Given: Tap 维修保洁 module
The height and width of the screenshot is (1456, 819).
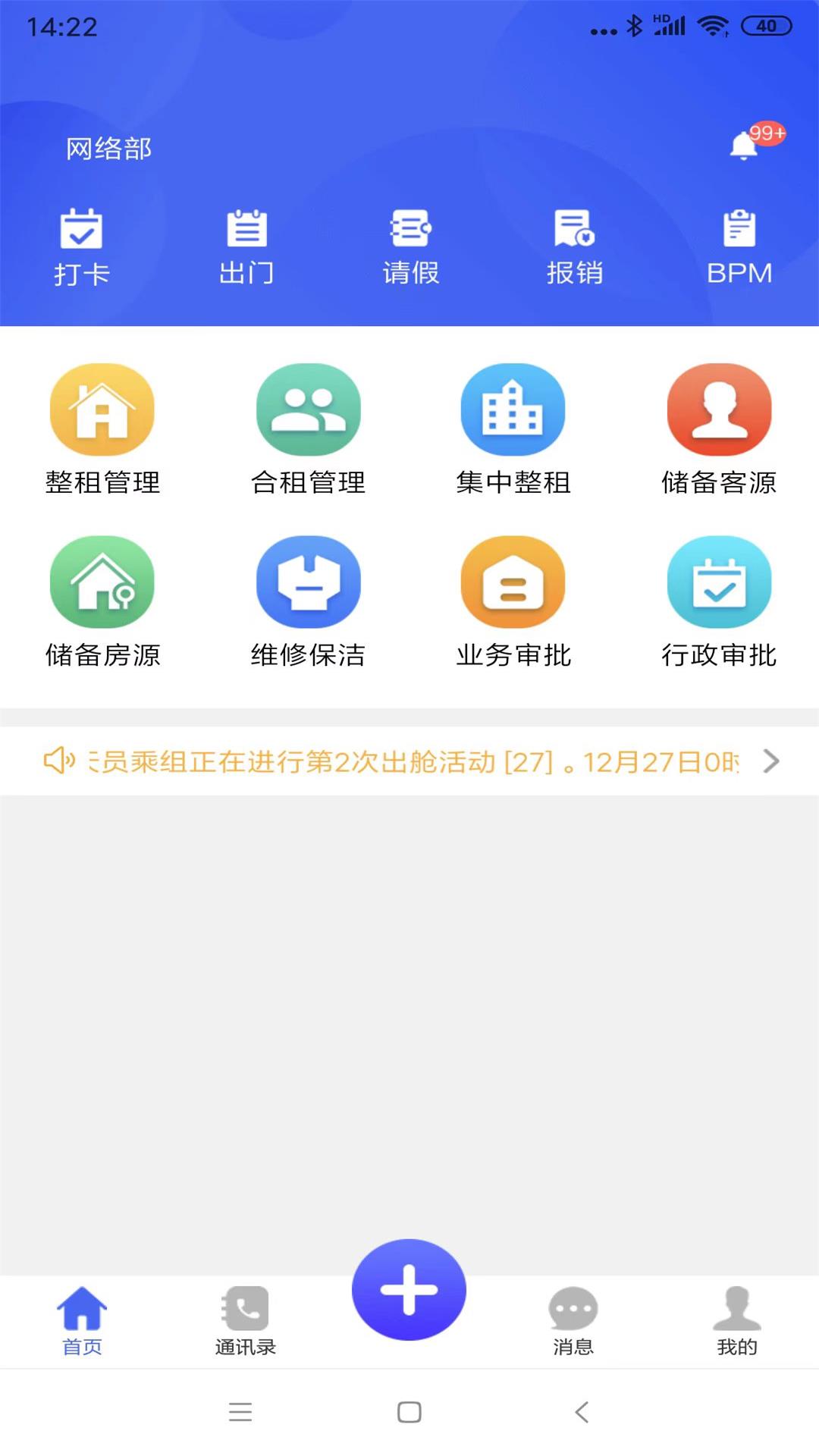Looking at the screenshot, I should [308, 602].
